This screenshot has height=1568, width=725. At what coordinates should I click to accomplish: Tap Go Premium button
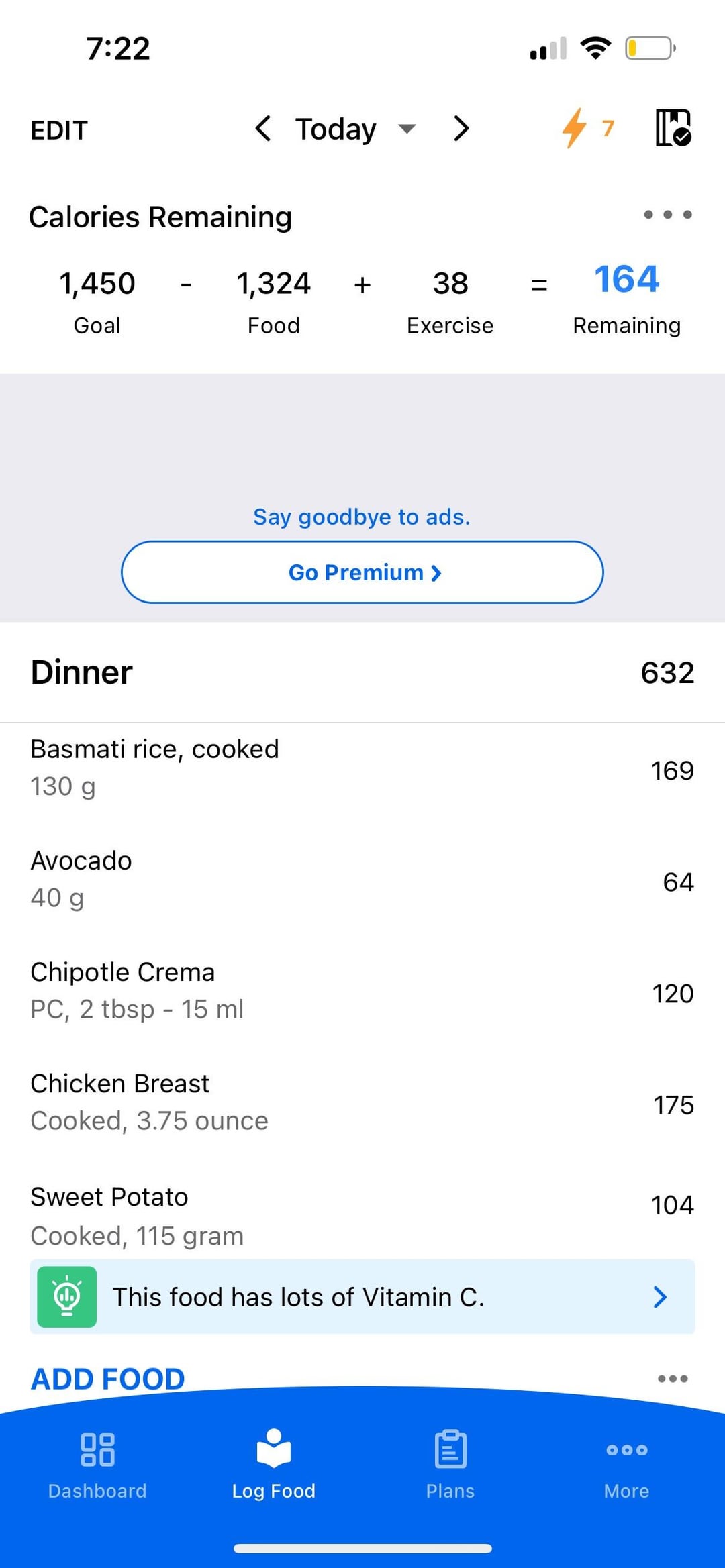[x=362, y=572]
